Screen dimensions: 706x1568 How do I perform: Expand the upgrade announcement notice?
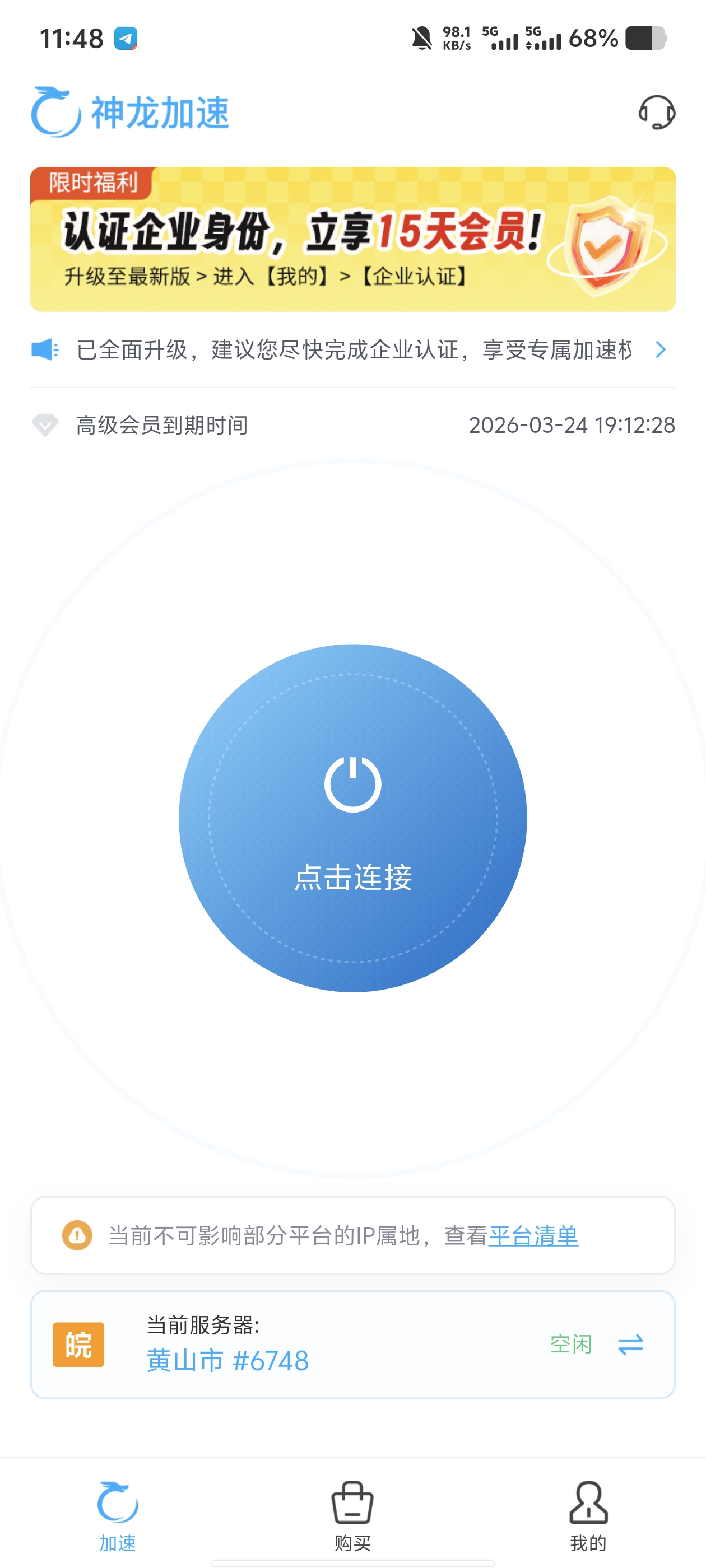pos(660,349)
